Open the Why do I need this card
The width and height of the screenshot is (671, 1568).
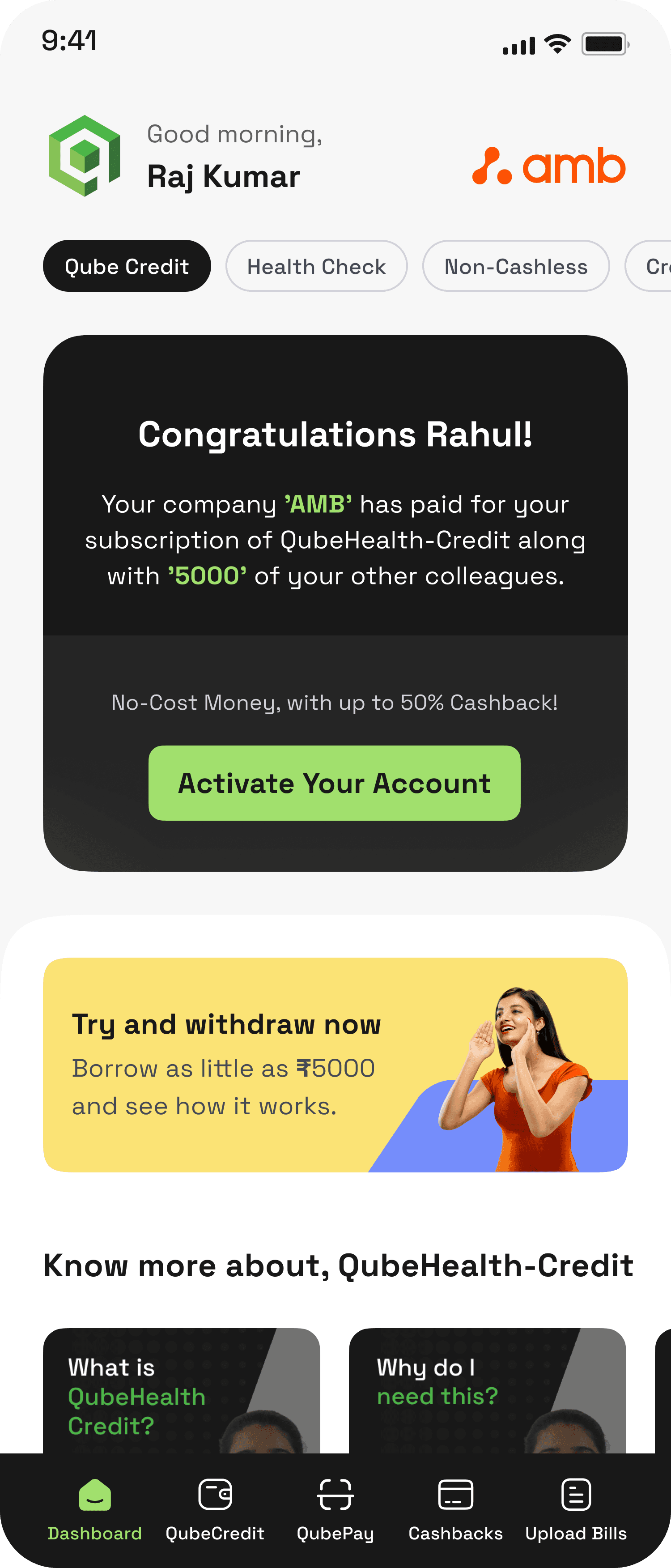tap(487, 1390)
